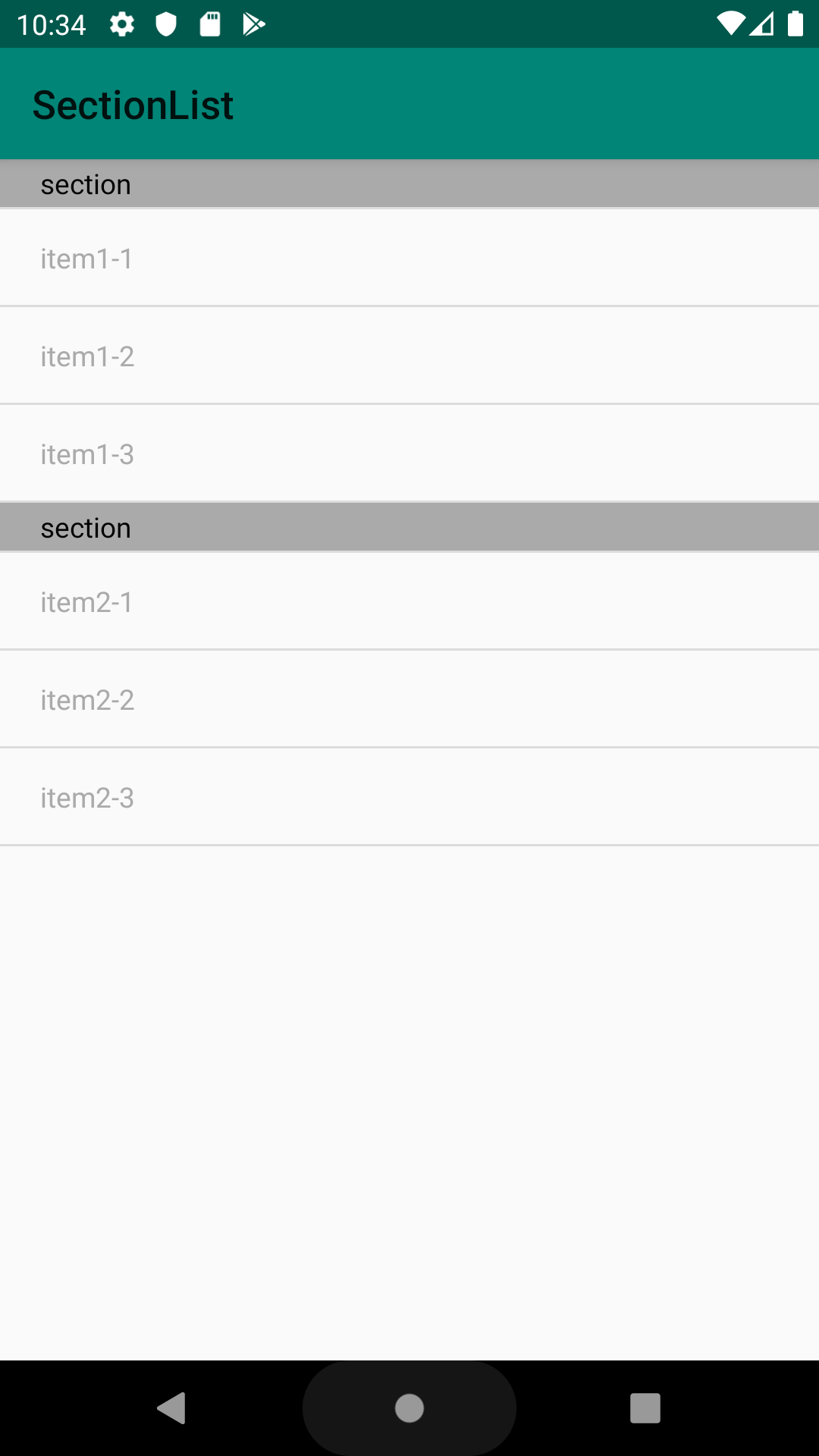Tap the item1-3 list entry

[409, 453]
